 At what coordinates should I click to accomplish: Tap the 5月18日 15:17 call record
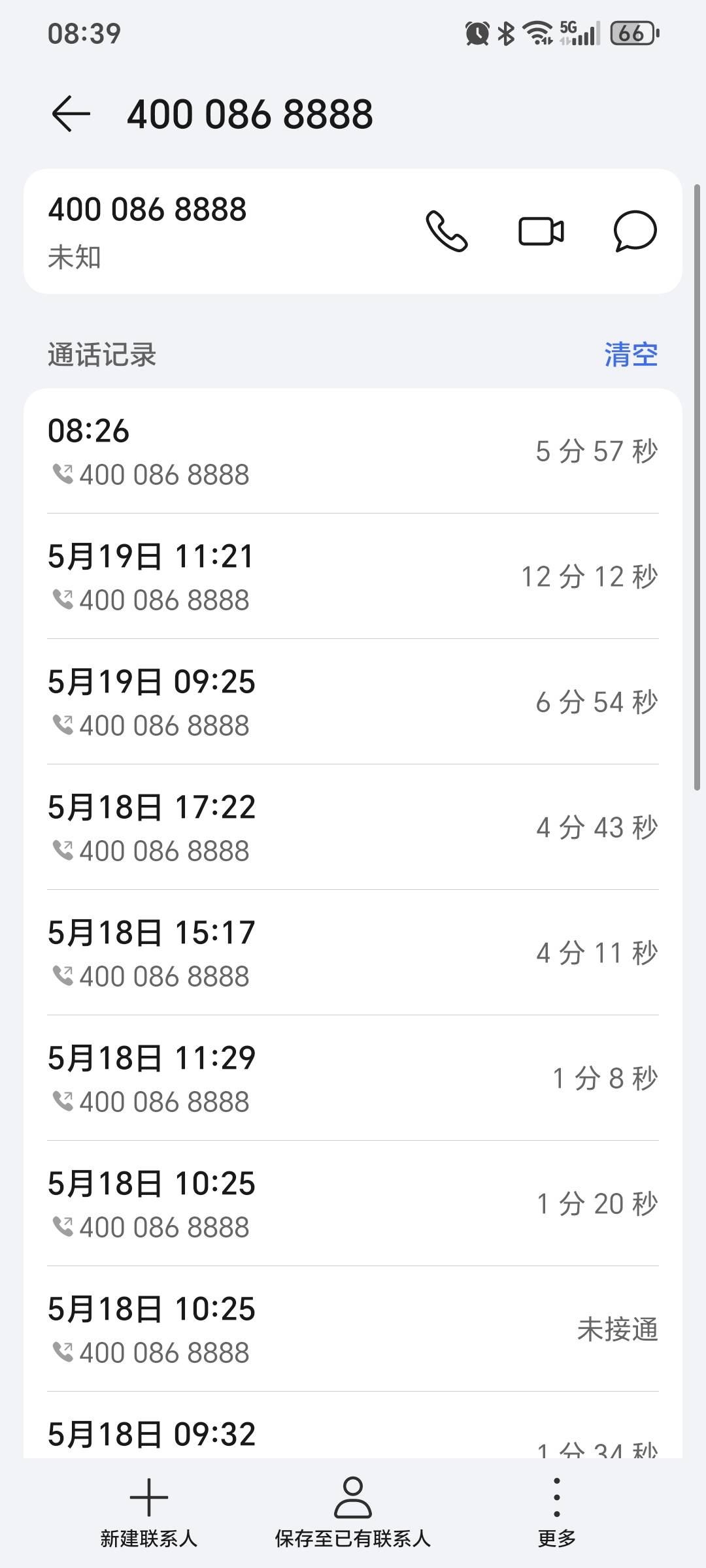[353, 953]
